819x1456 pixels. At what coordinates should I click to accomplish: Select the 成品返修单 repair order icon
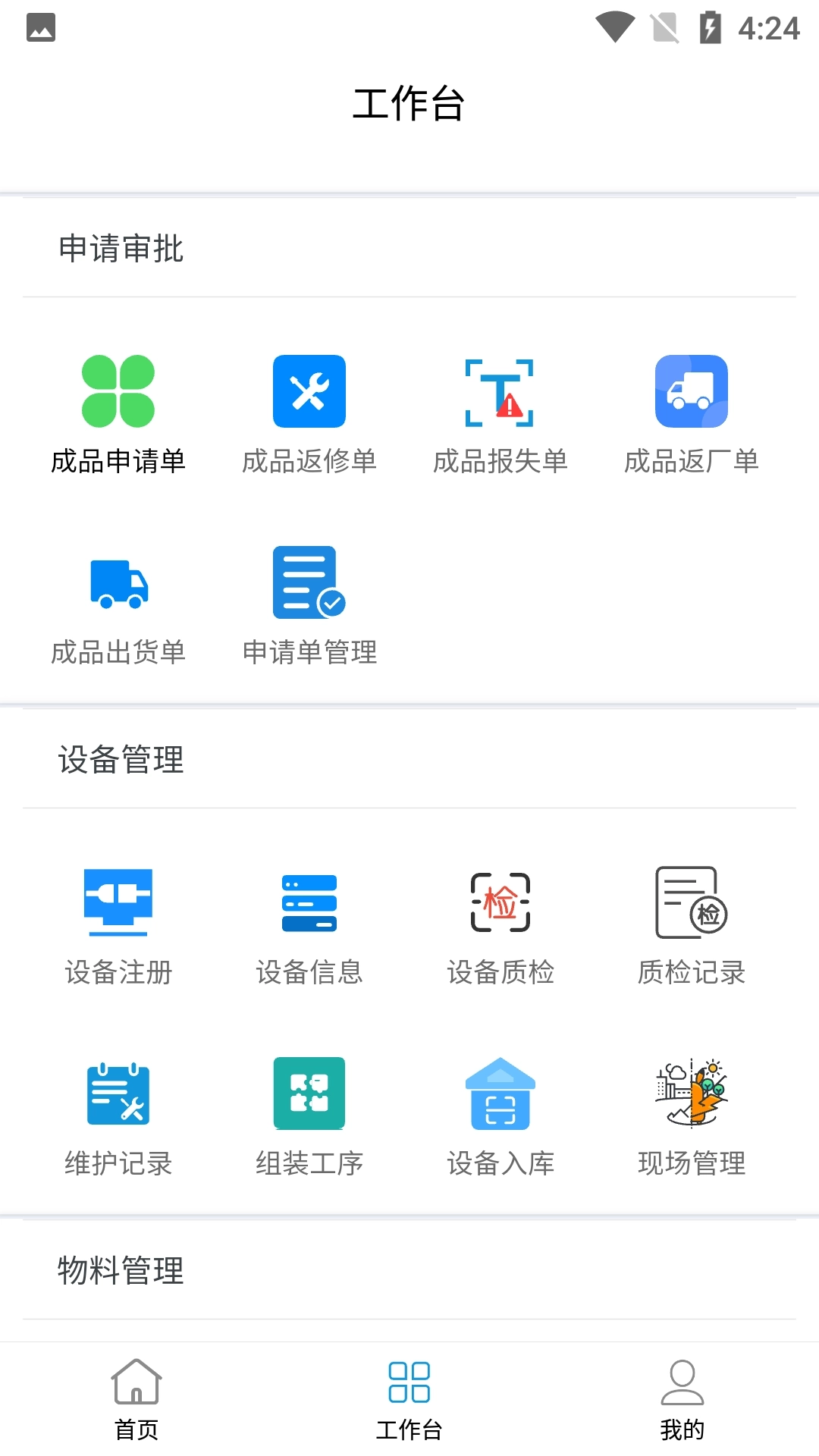[309, 391]
